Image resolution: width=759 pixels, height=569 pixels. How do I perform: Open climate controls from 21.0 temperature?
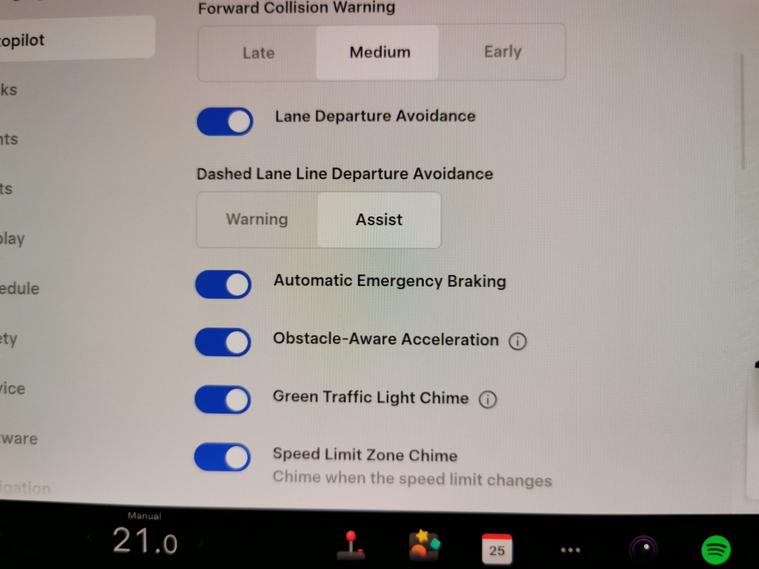[x=144, y=541]
